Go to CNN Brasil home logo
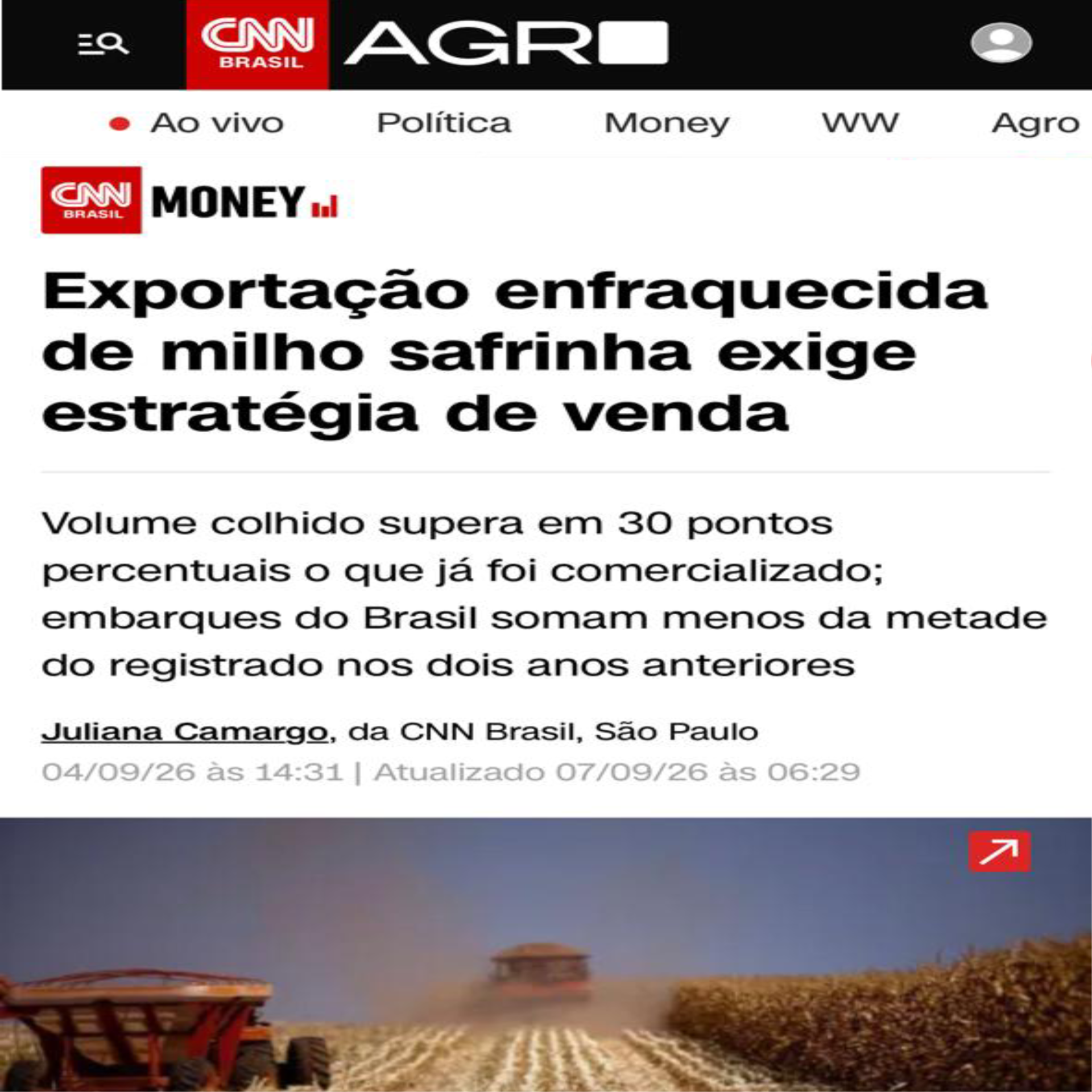The width and height of the screenshot is (1092, 1092). point(258,44)
